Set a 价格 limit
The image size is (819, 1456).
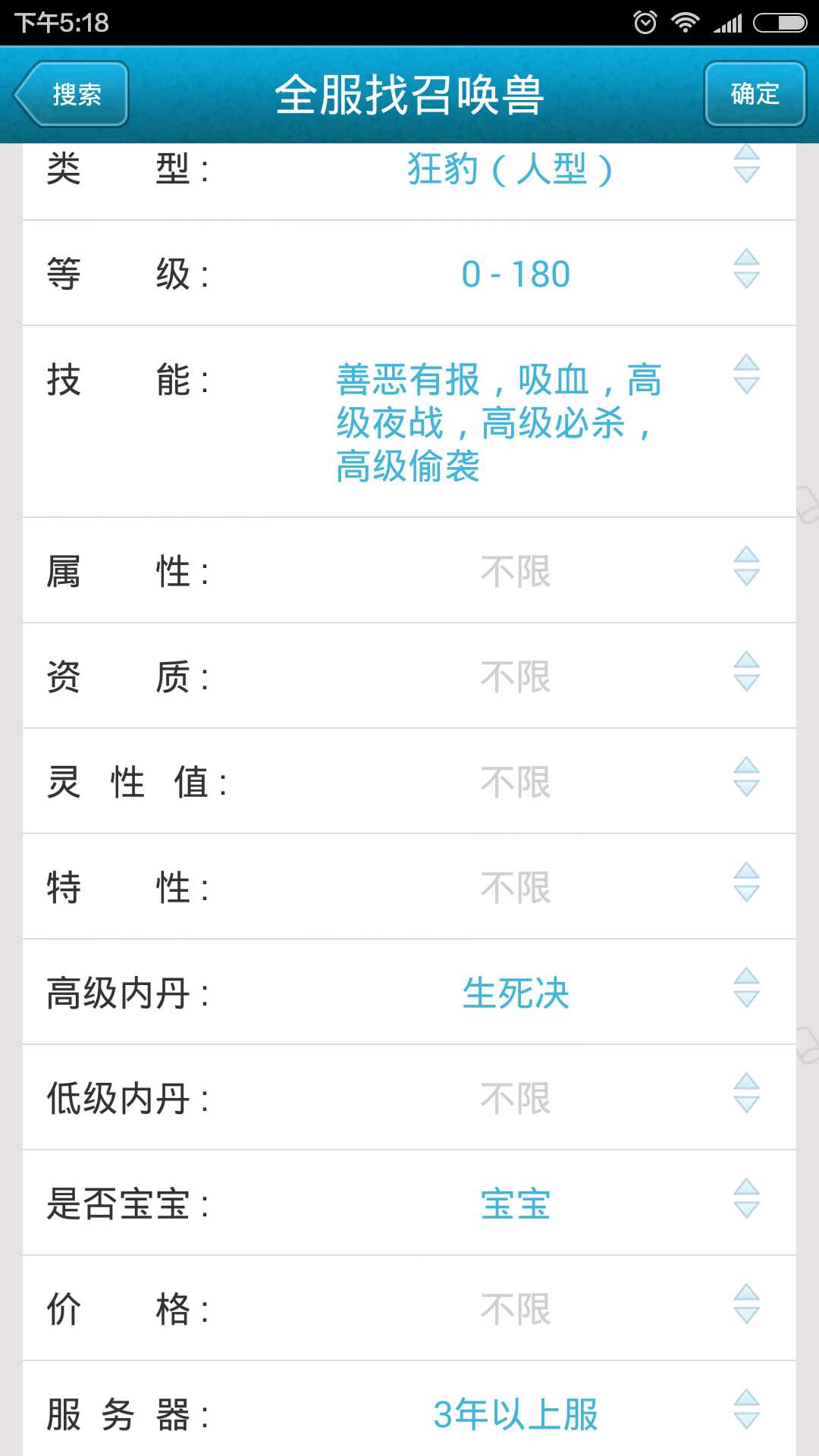point(516,1309)
